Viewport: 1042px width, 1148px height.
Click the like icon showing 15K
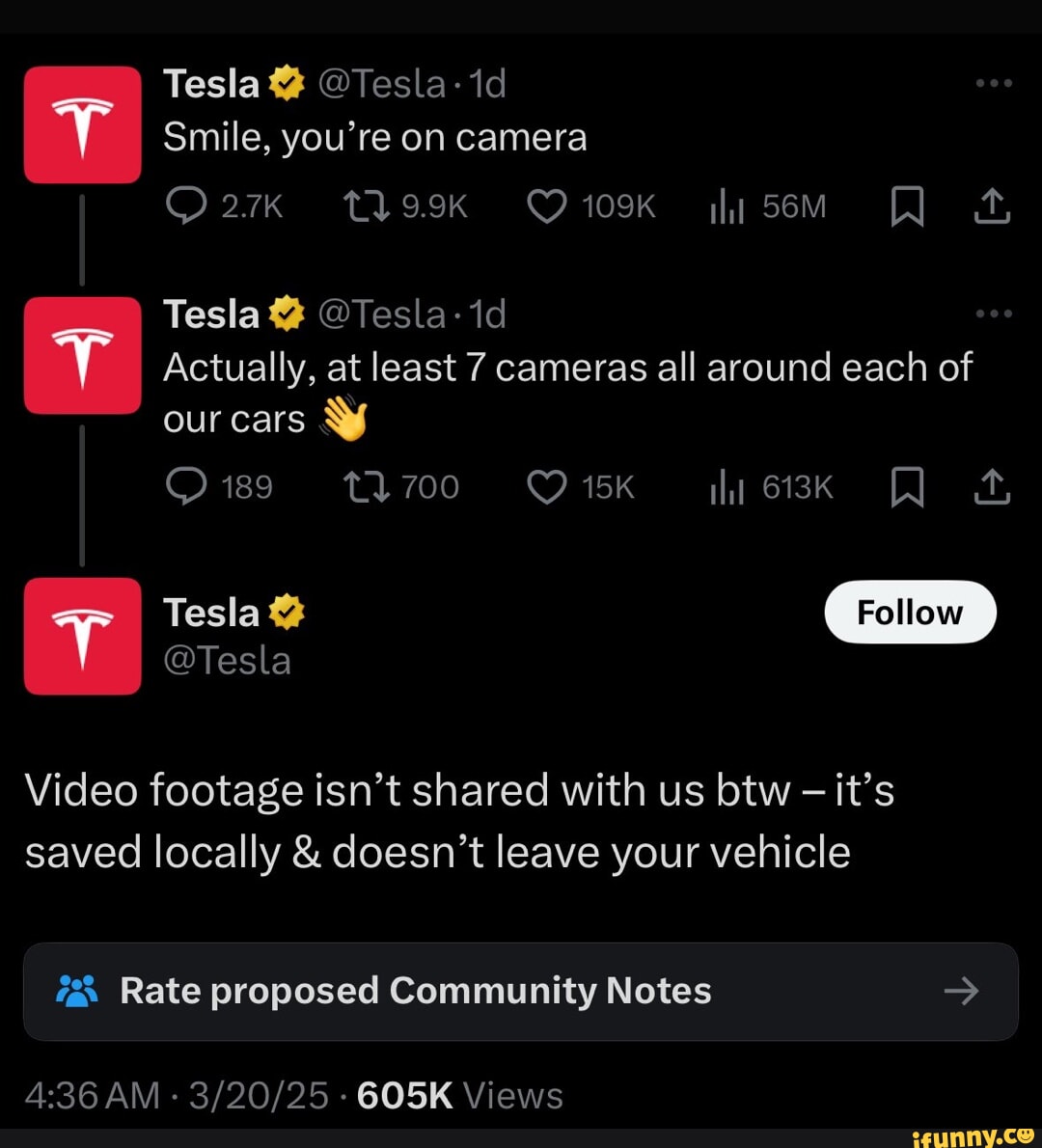pyautogui.click(x=546, y=488)
